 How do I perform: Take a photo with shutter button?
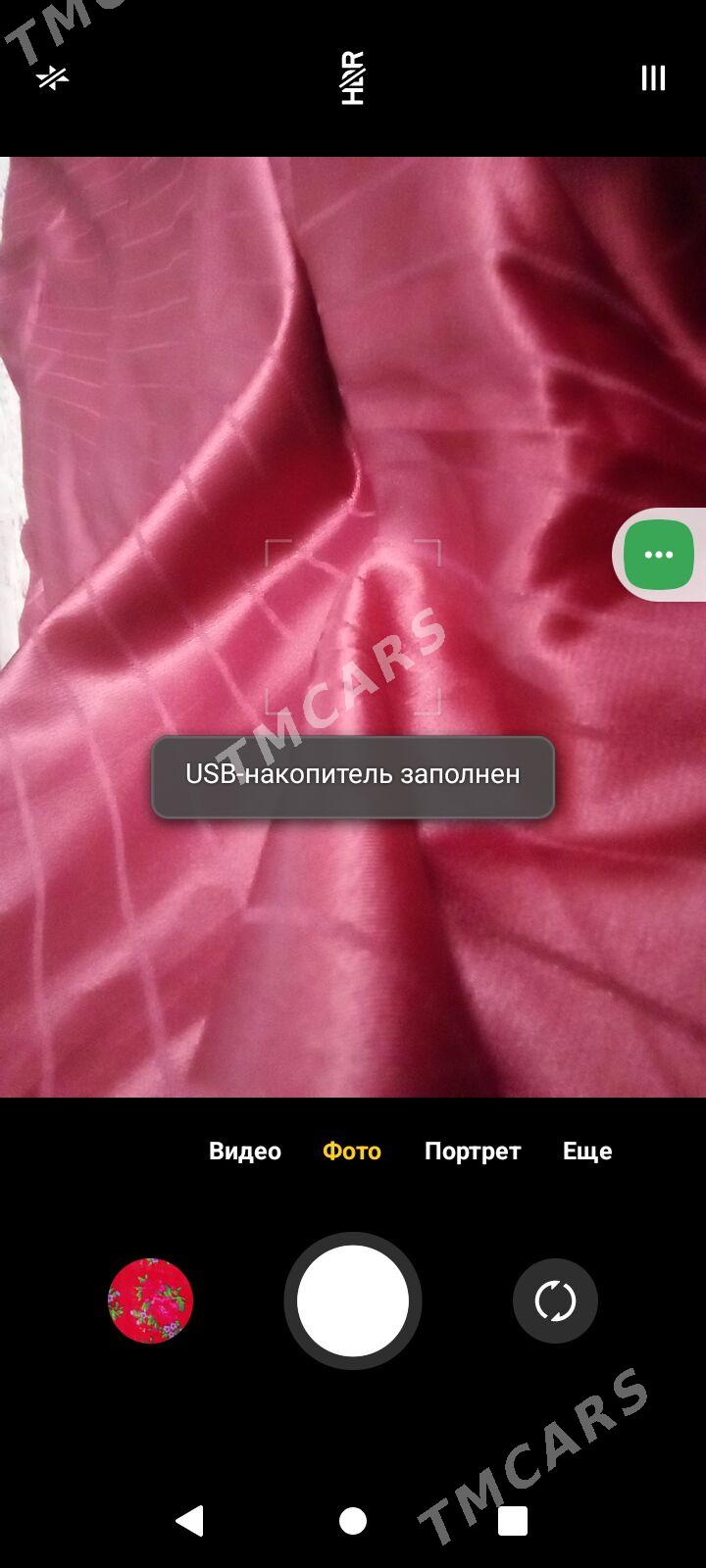tap(353, 1300)
